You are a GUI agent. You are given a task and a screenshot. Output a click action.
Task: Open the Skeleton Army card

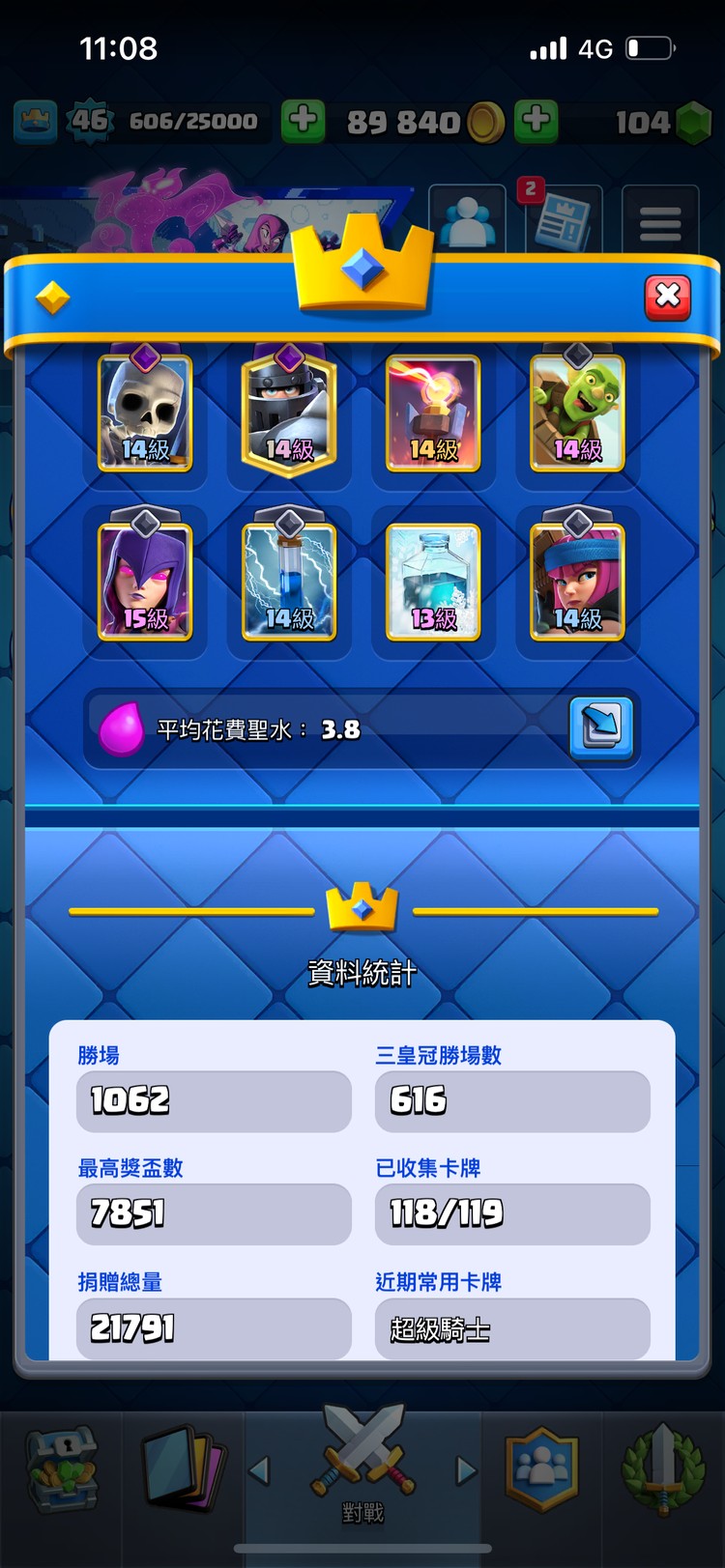pyautogui.click(x=145, y=413)
